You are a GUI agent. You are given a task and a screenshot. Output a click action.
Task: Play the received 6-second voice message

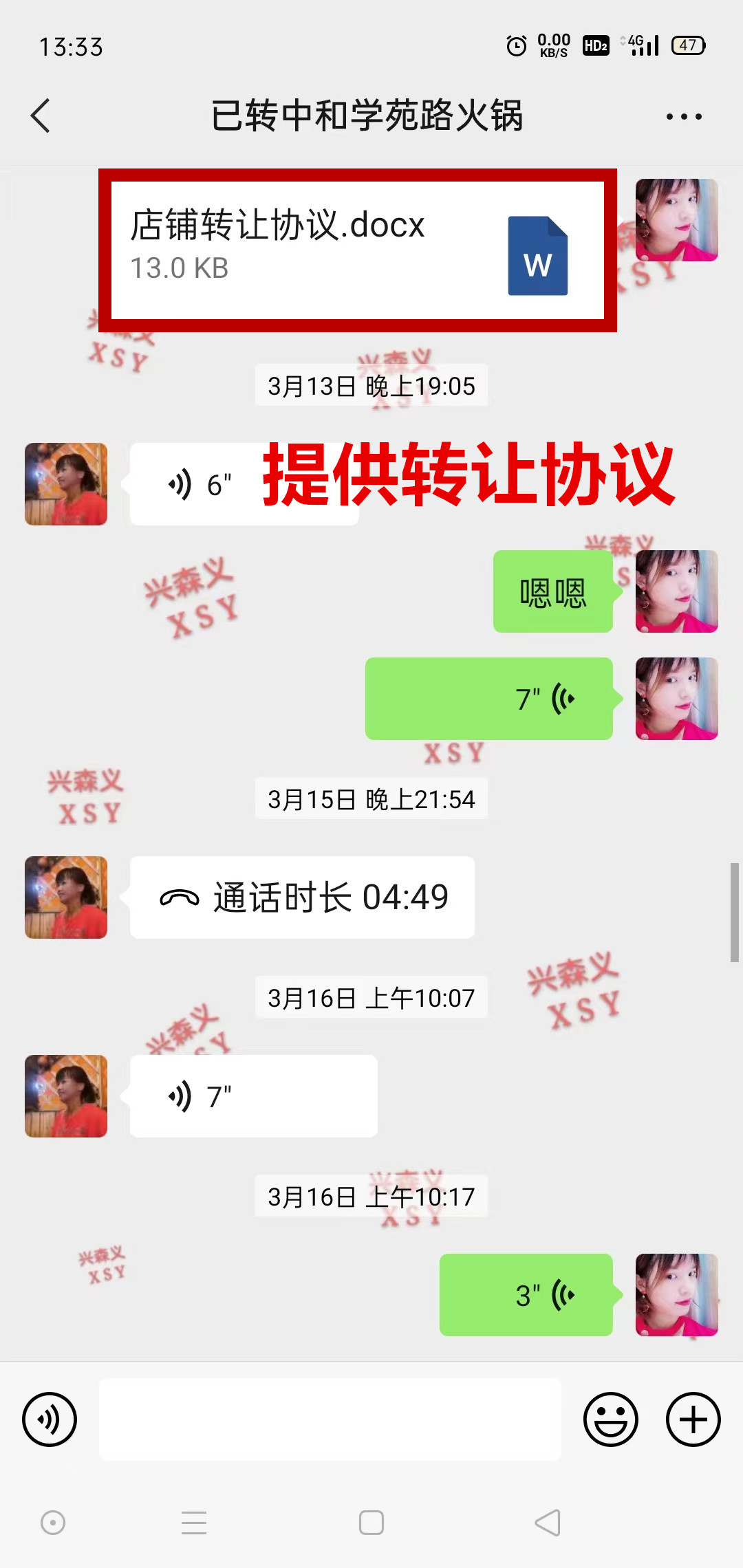(200, 485)
